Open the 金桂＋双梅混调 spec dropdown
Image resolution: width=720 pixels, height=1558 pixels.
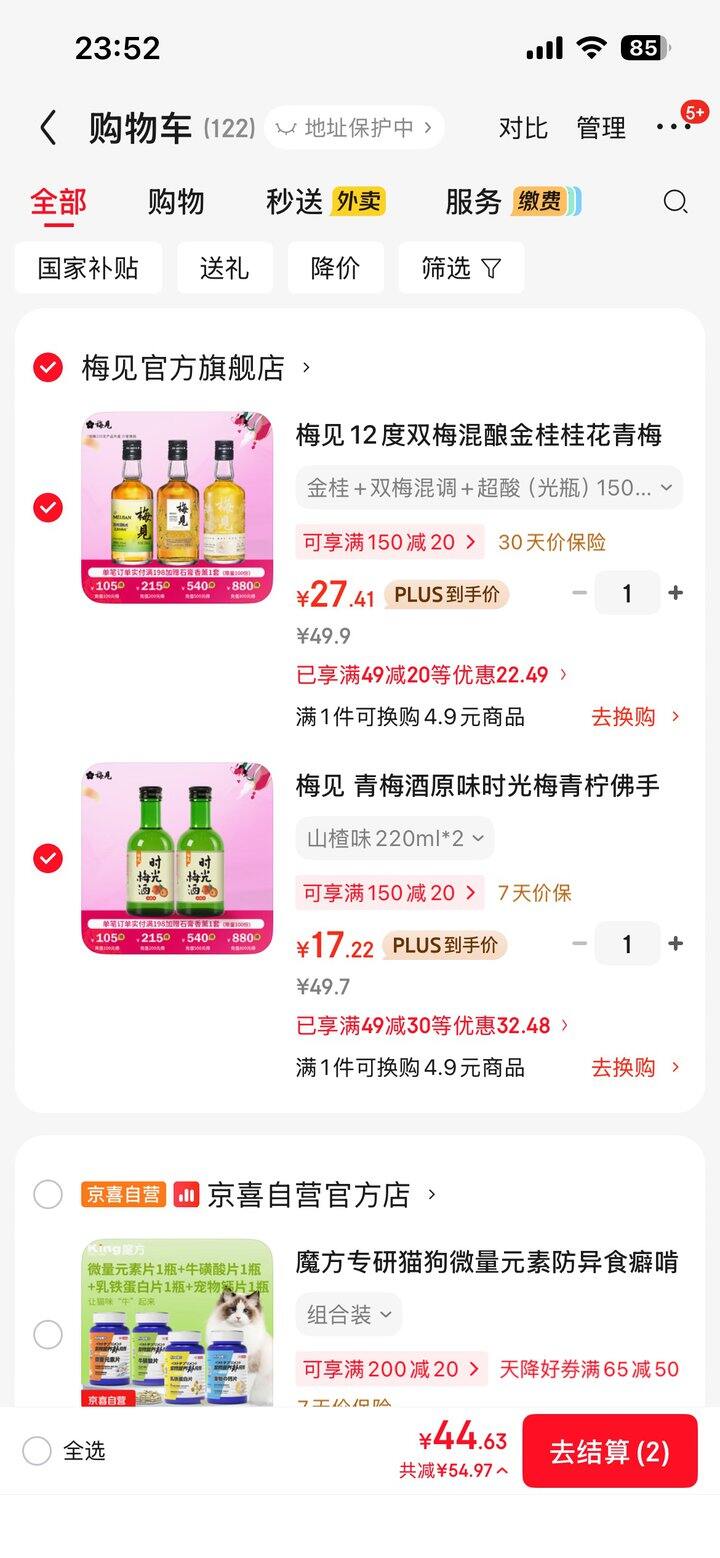click(488, 487)
